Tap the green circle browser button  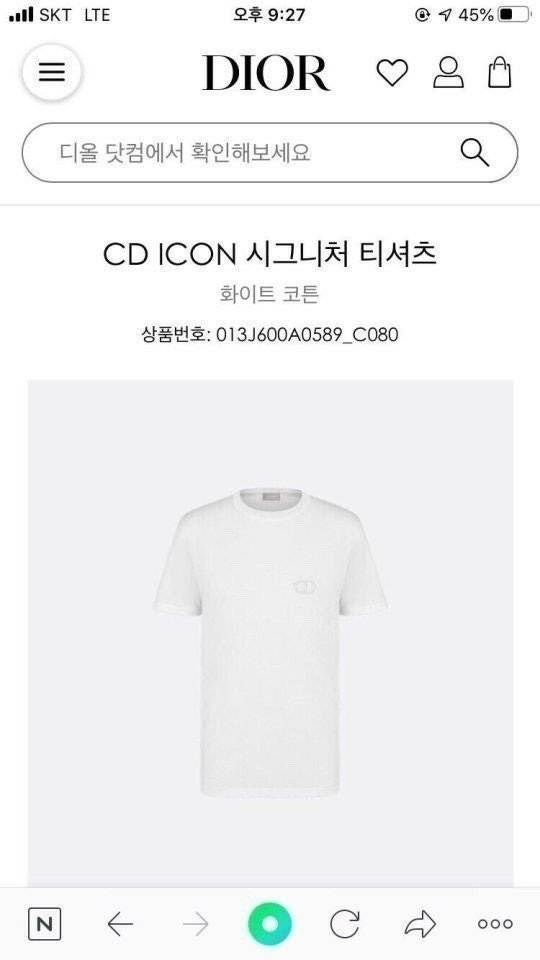270,924
